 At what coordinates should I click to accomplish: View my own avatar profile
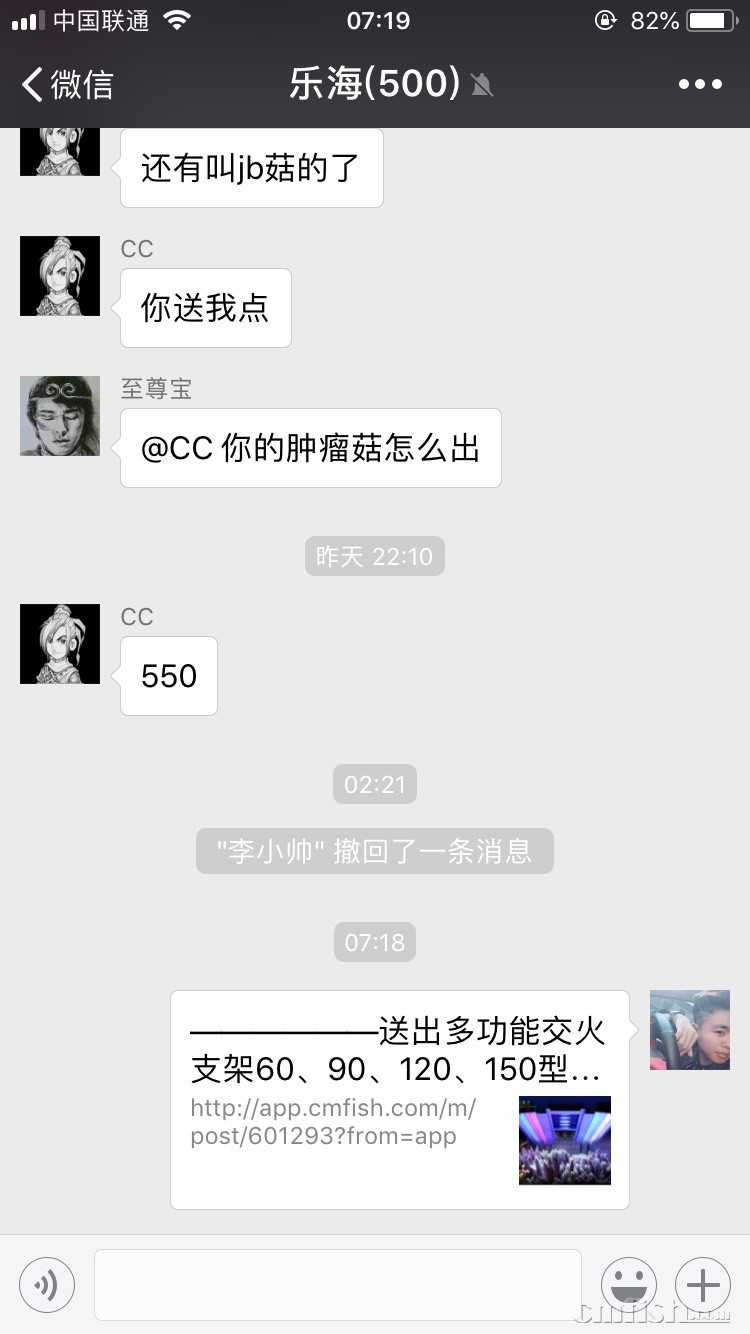point(690,1030)
